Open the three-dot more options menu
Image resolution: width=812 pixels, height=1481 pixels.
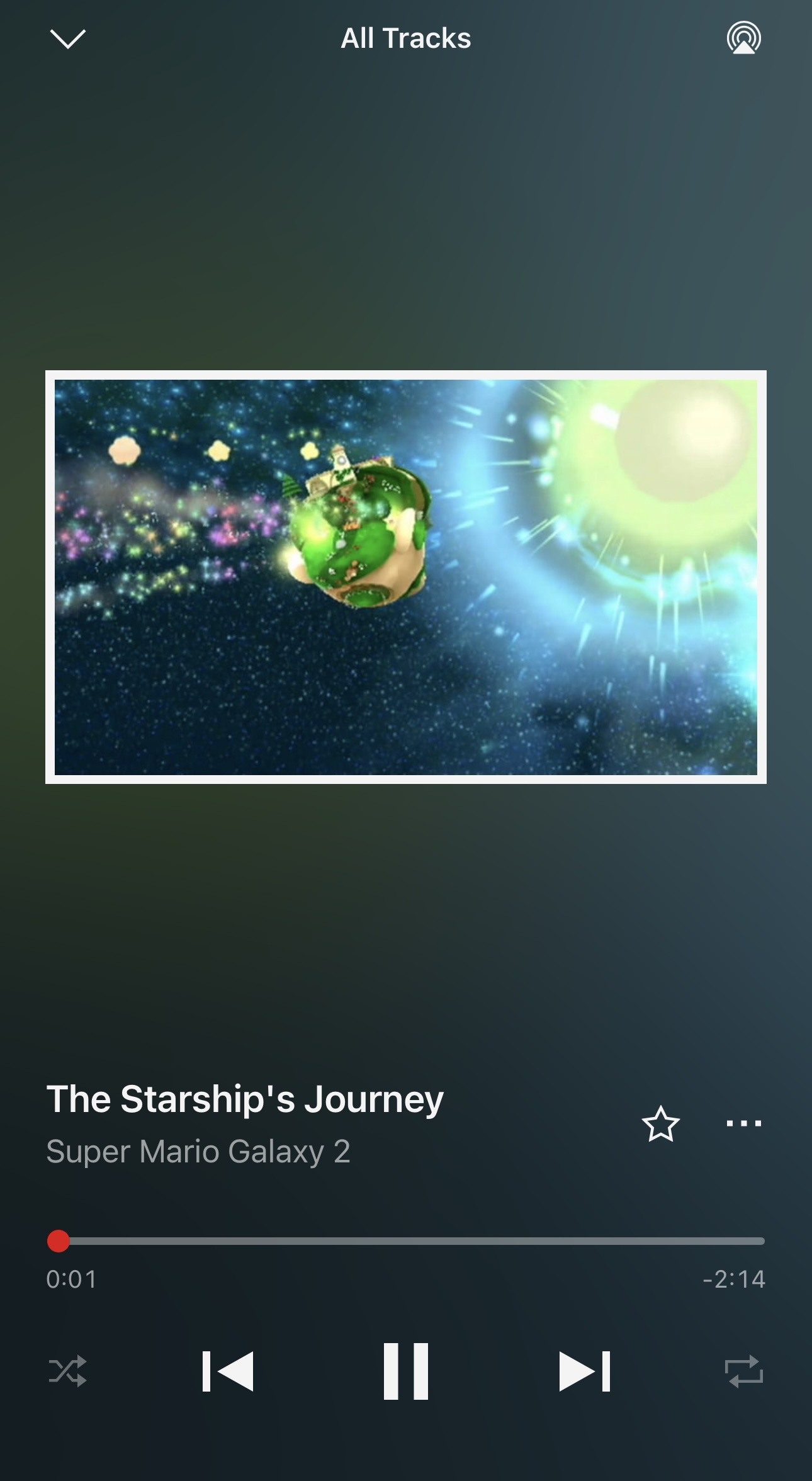(x=743, y=1123)
